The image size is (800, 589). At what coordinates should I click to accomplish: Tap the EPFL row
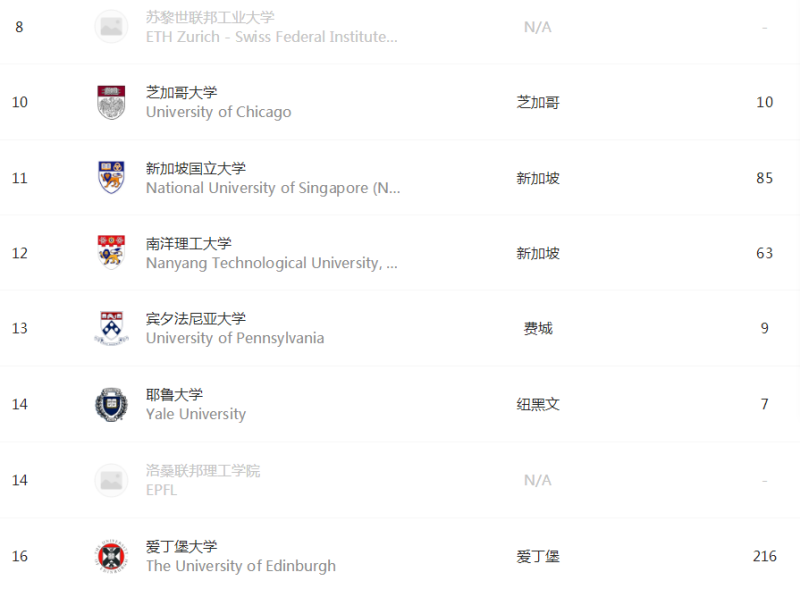pyautogui.click(x=203, y=480)
